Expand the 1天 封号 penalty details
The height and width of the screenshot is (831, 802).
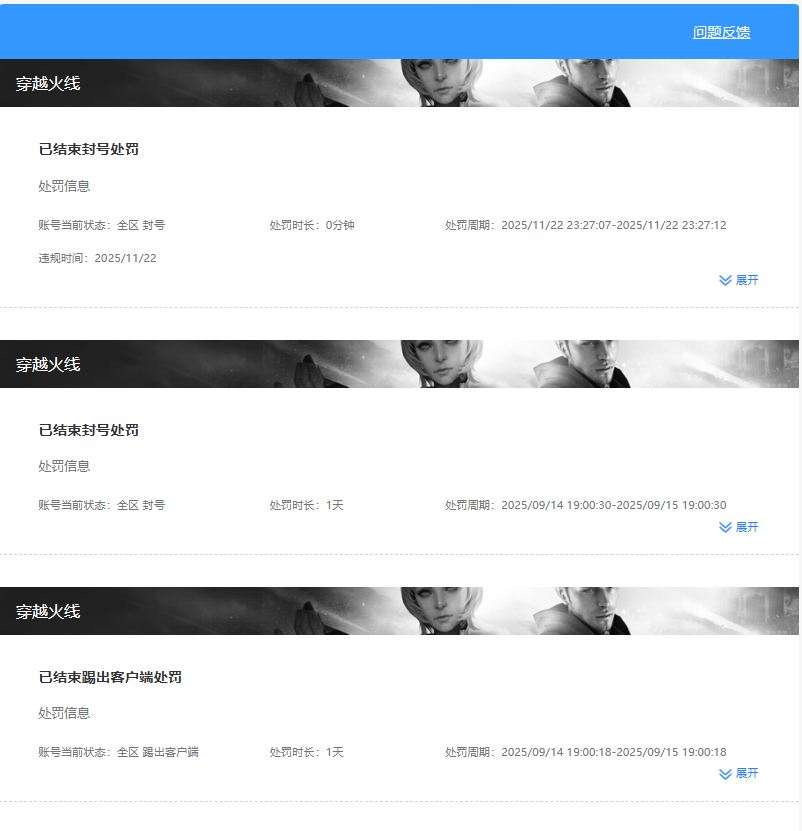739,527
